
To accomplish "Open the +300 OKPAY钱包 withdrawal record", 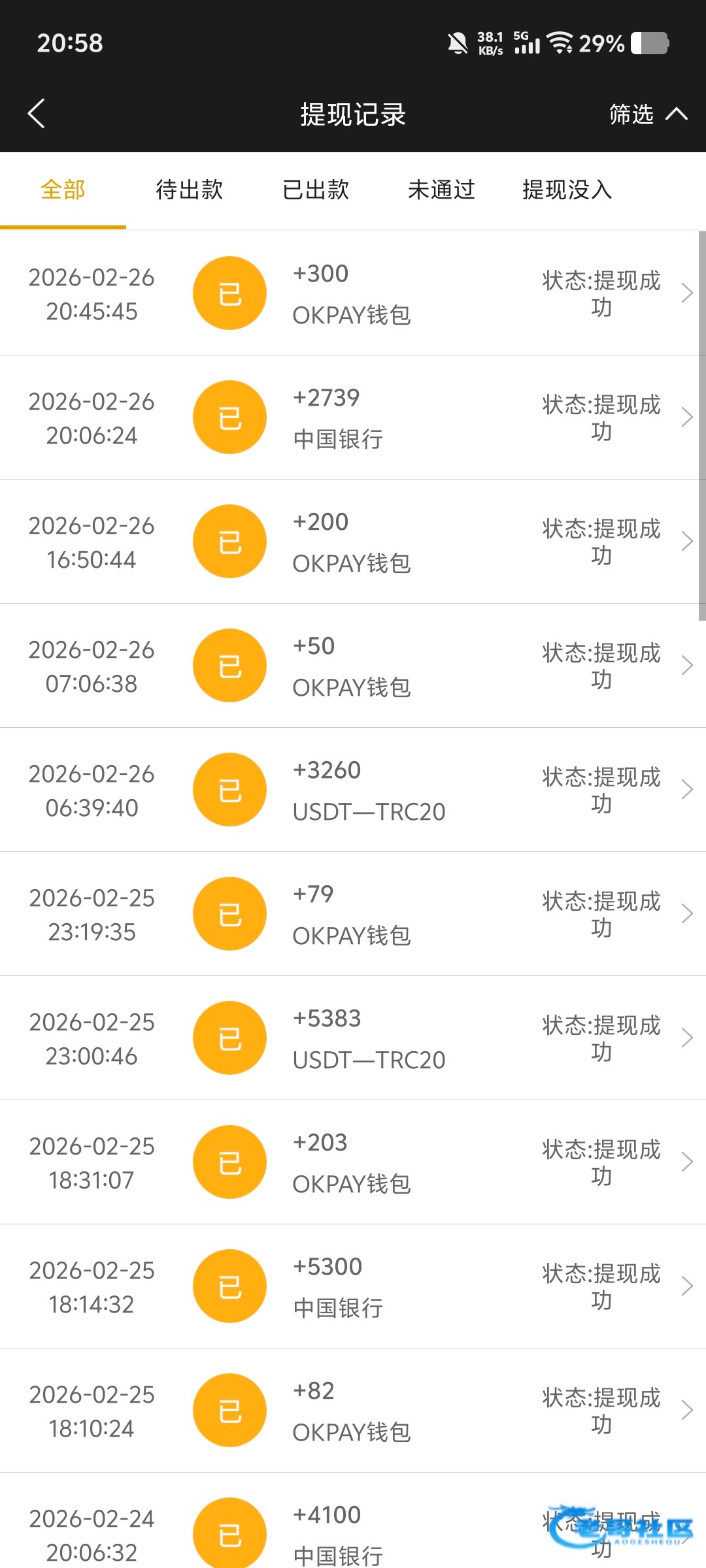I will point(352,293).
